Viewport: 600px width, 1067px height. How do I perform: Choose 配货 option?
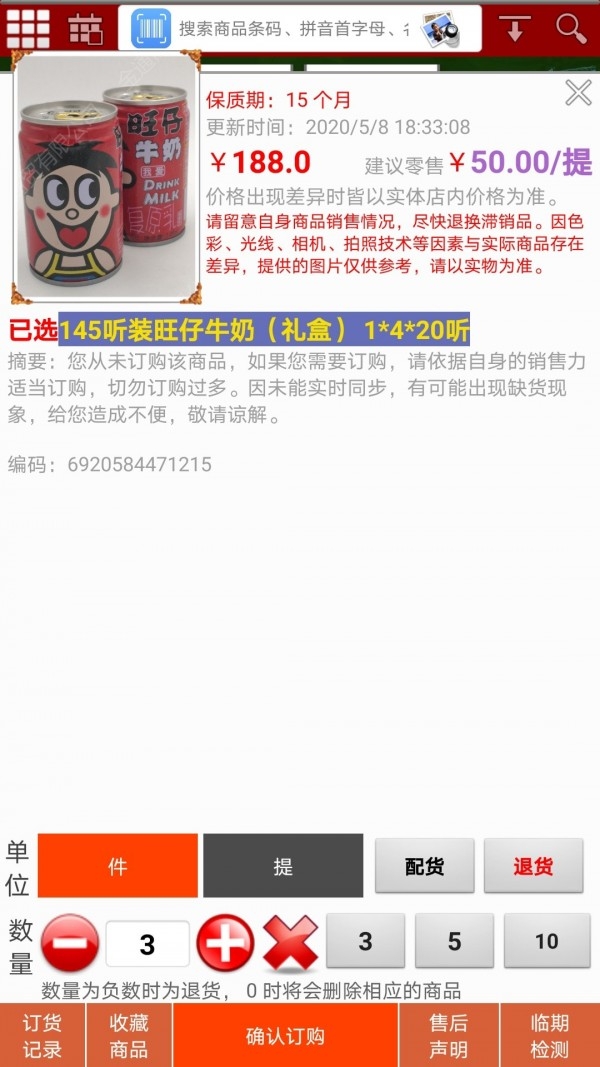[x=424, y=866]
